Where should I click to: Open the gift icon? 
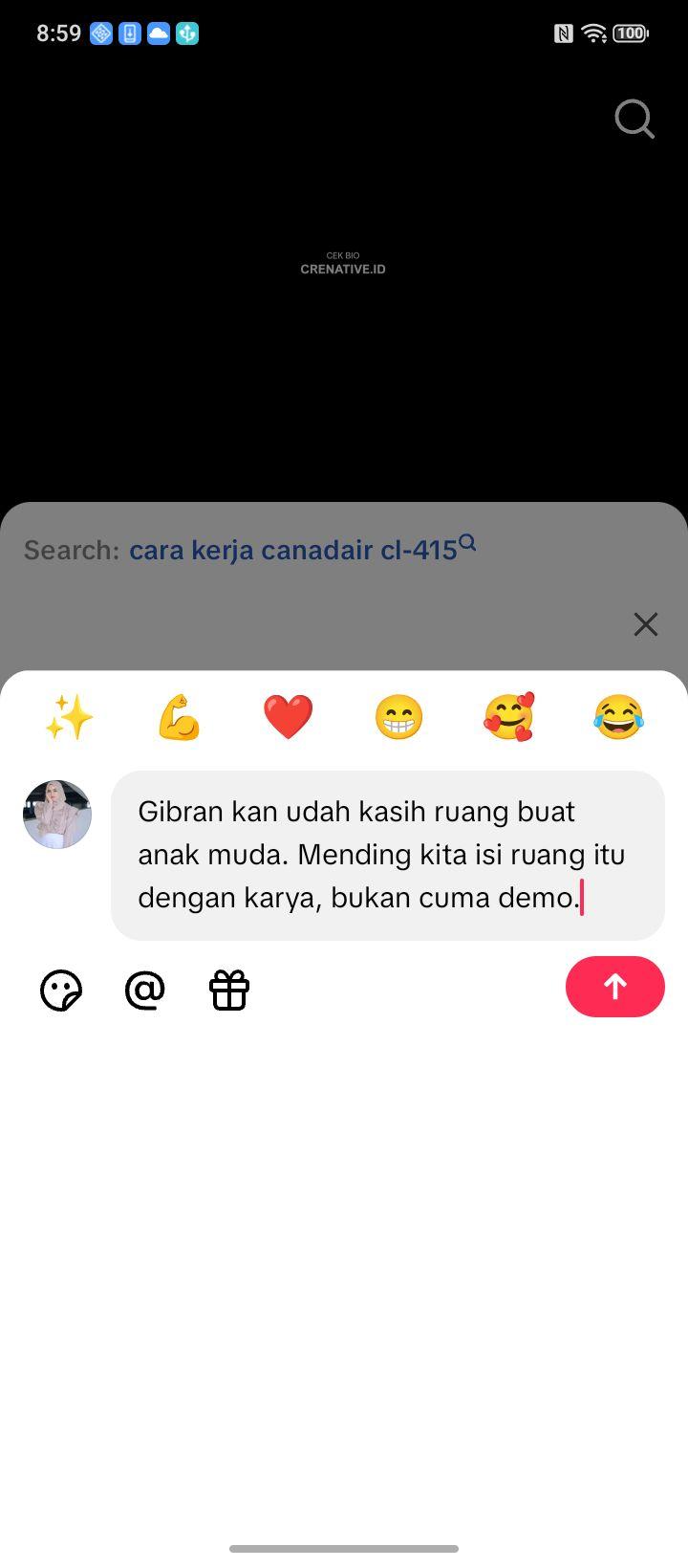pyautogui.click(x=229, y=991)
